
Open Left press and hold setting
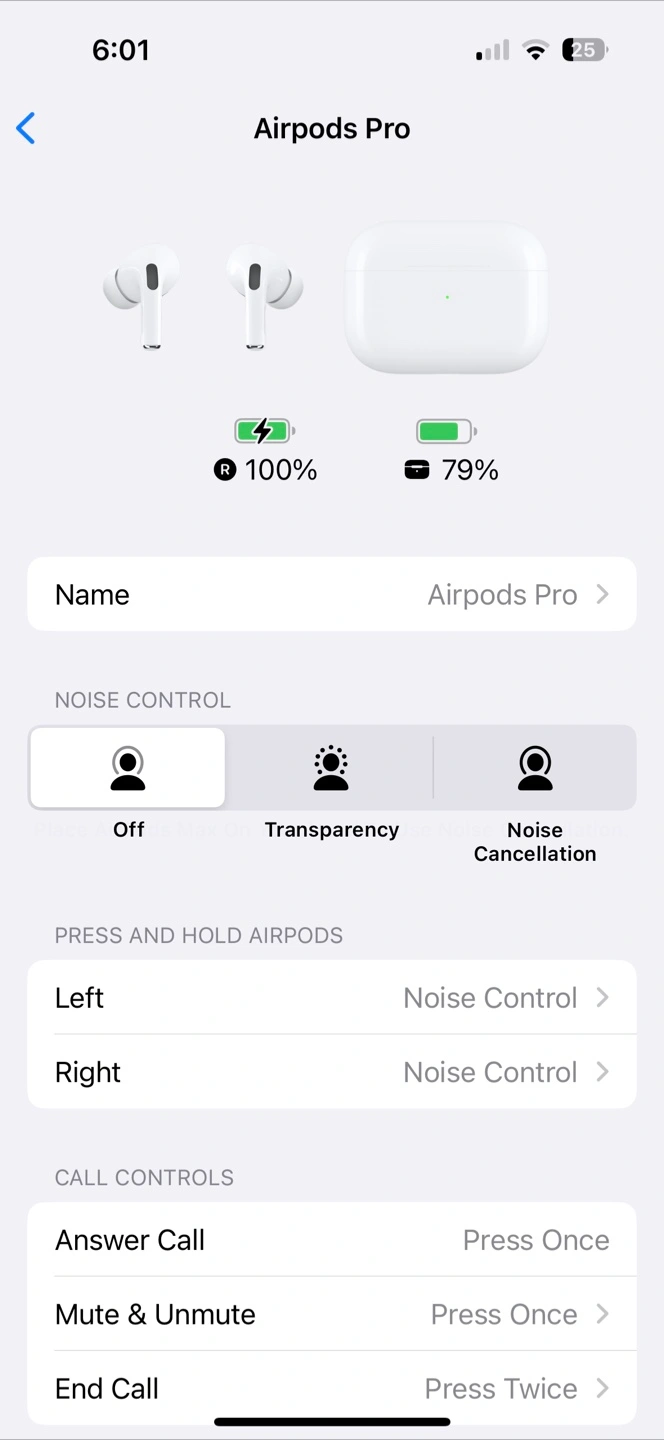(331, 998)
